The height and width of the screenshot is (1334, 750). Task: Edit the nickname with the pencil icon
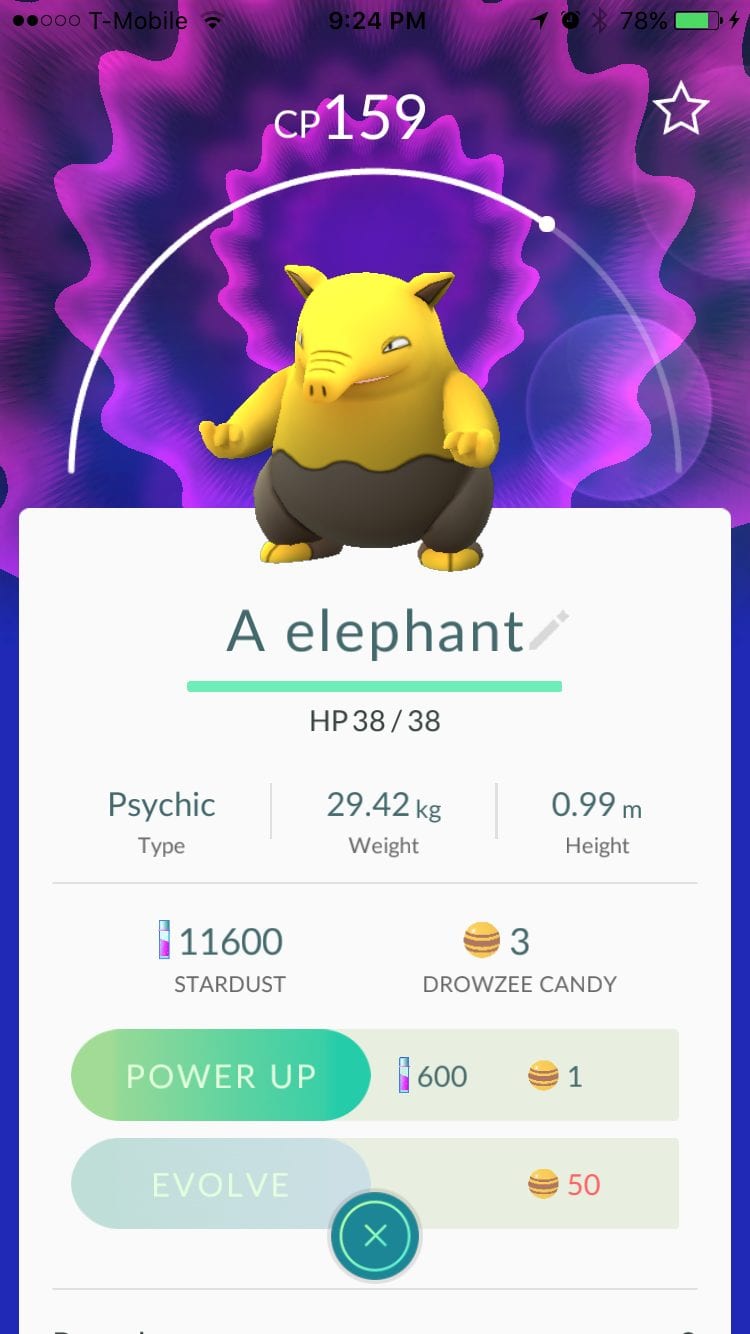click(x=549, y=630)
